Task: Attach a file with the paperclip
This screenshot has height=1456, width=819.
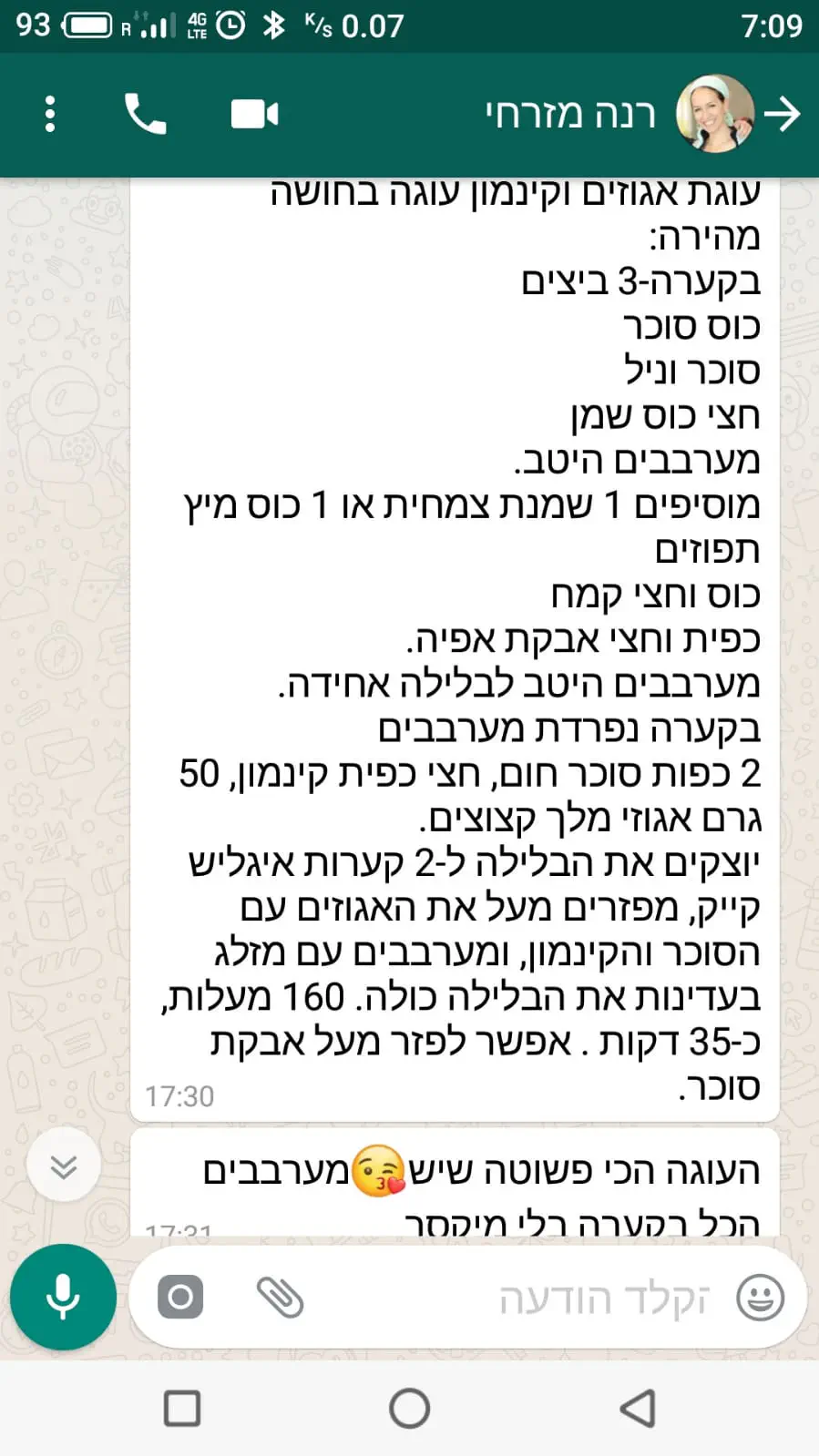Action: click(280, 1297)
